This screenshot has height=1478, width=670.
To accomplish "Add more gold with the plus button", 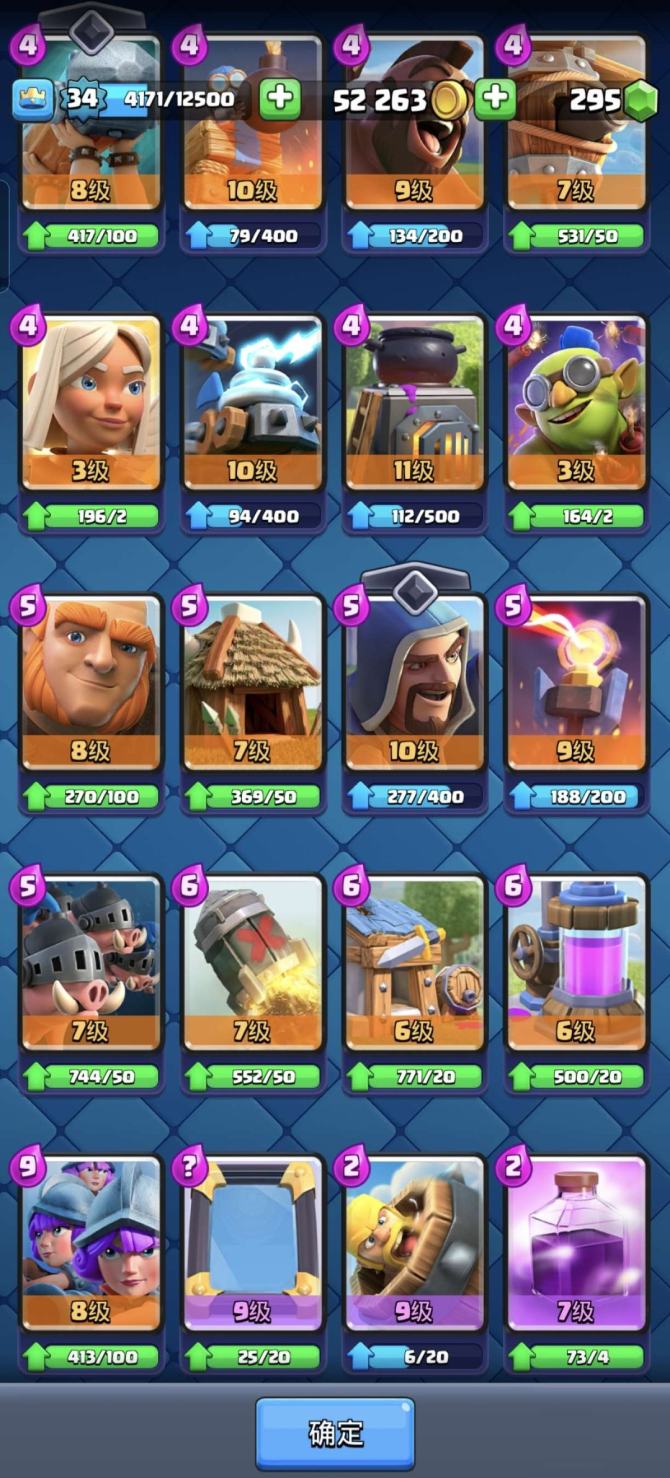I will 495,99.
